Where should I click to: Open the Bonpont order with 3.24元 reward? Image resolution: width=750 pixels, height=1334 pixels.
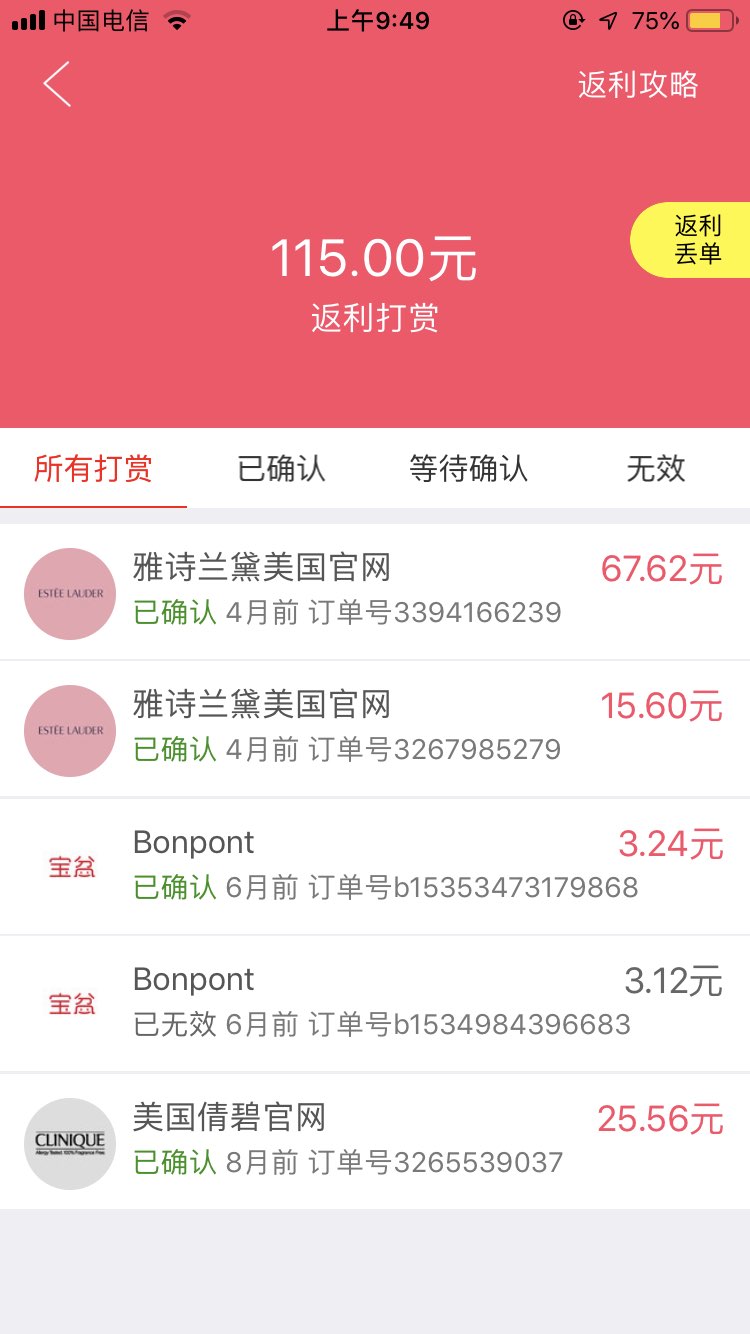point(375,866)
